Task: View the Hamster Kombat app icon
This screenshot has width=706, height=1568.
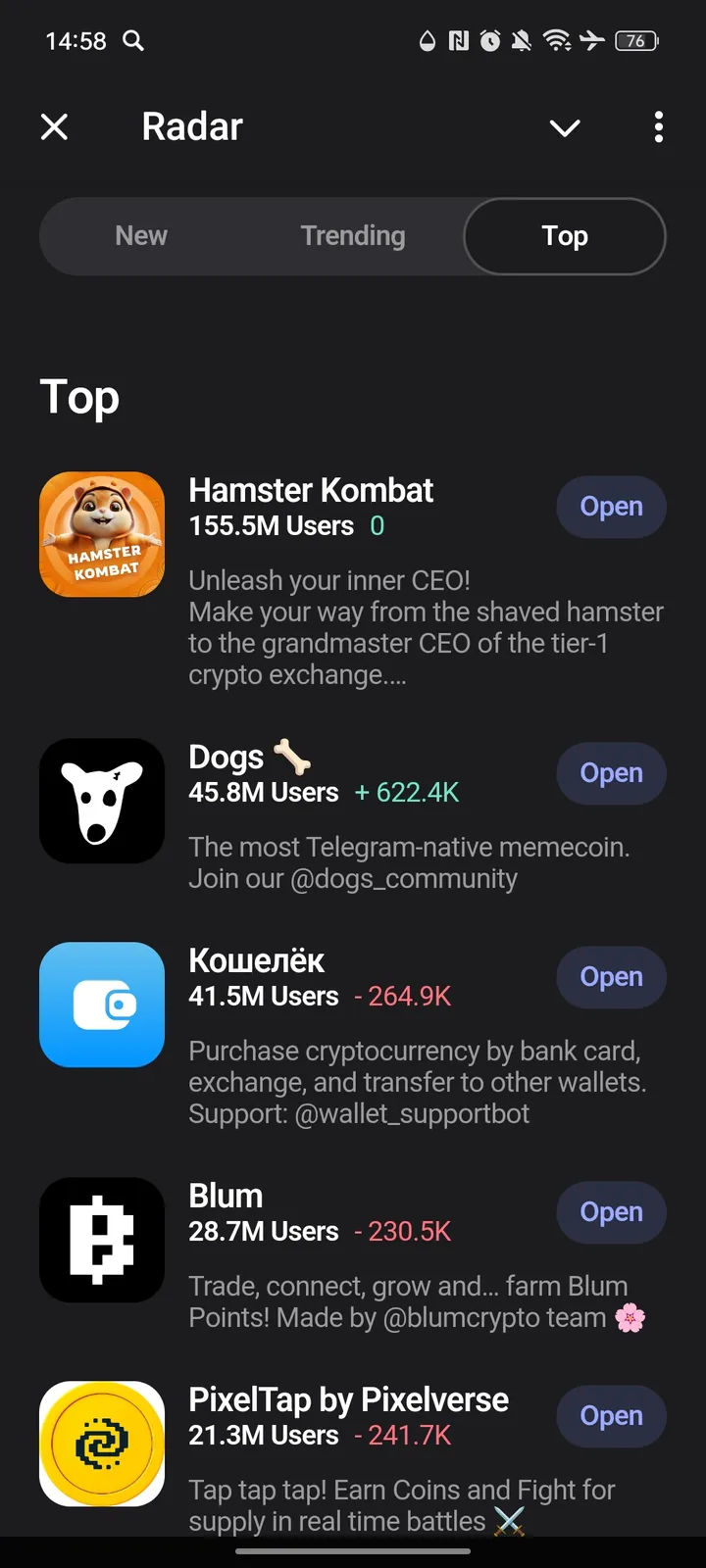Action: [x=102, y=534]
